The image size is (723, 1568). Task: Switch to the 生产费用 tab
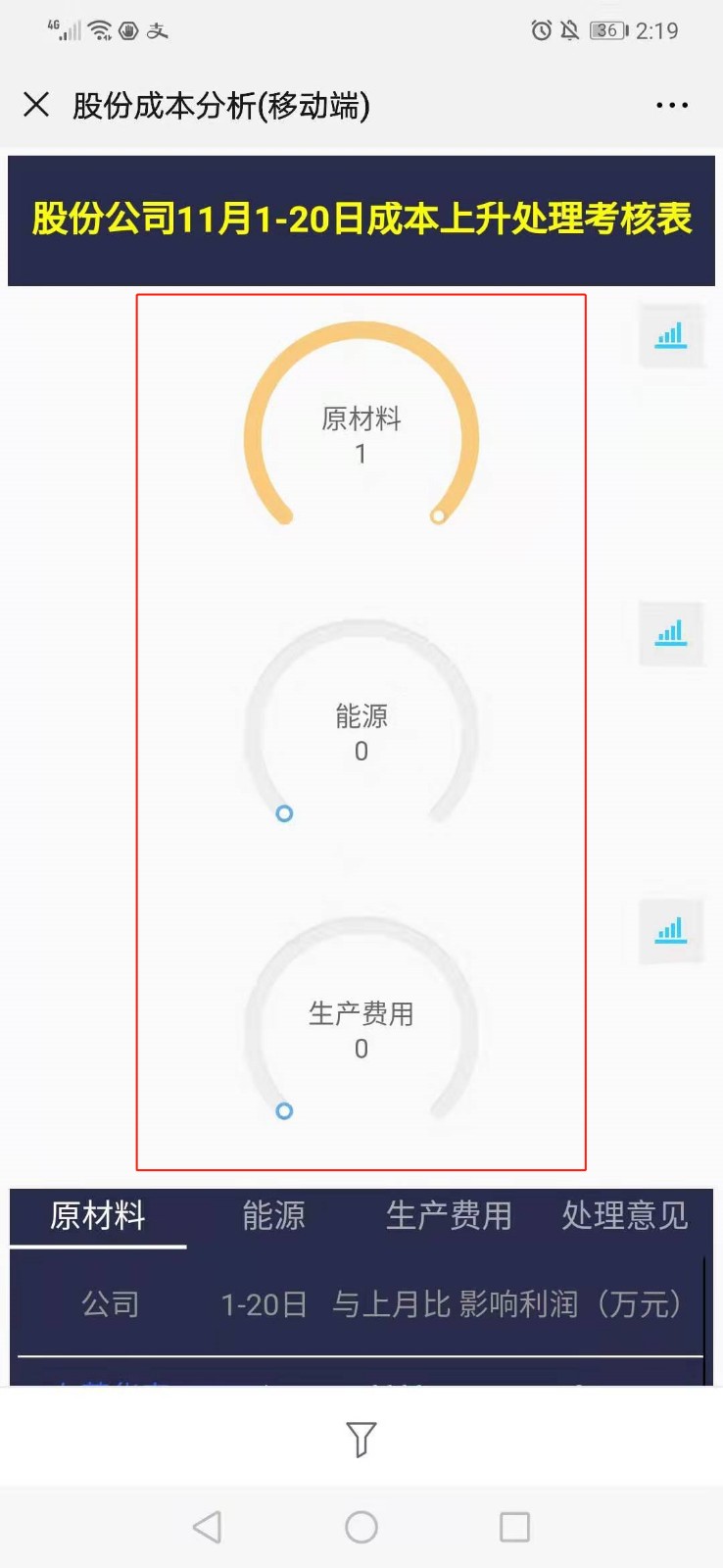click(x=449, y=1216)
